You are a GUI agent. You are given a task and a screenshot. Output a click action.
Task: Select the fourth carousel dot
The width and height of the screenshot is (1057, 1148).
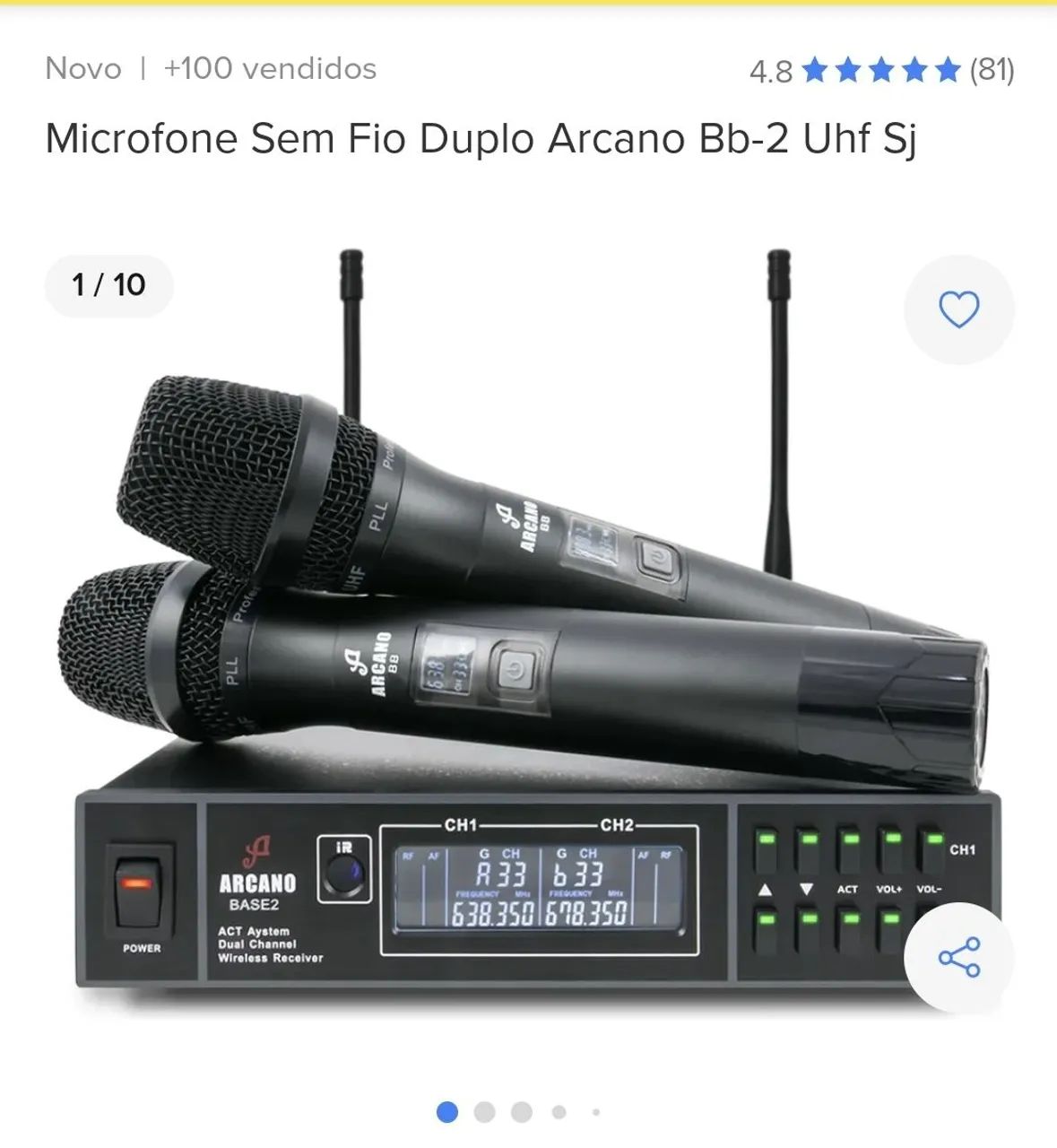click(x=560, y=1113)
